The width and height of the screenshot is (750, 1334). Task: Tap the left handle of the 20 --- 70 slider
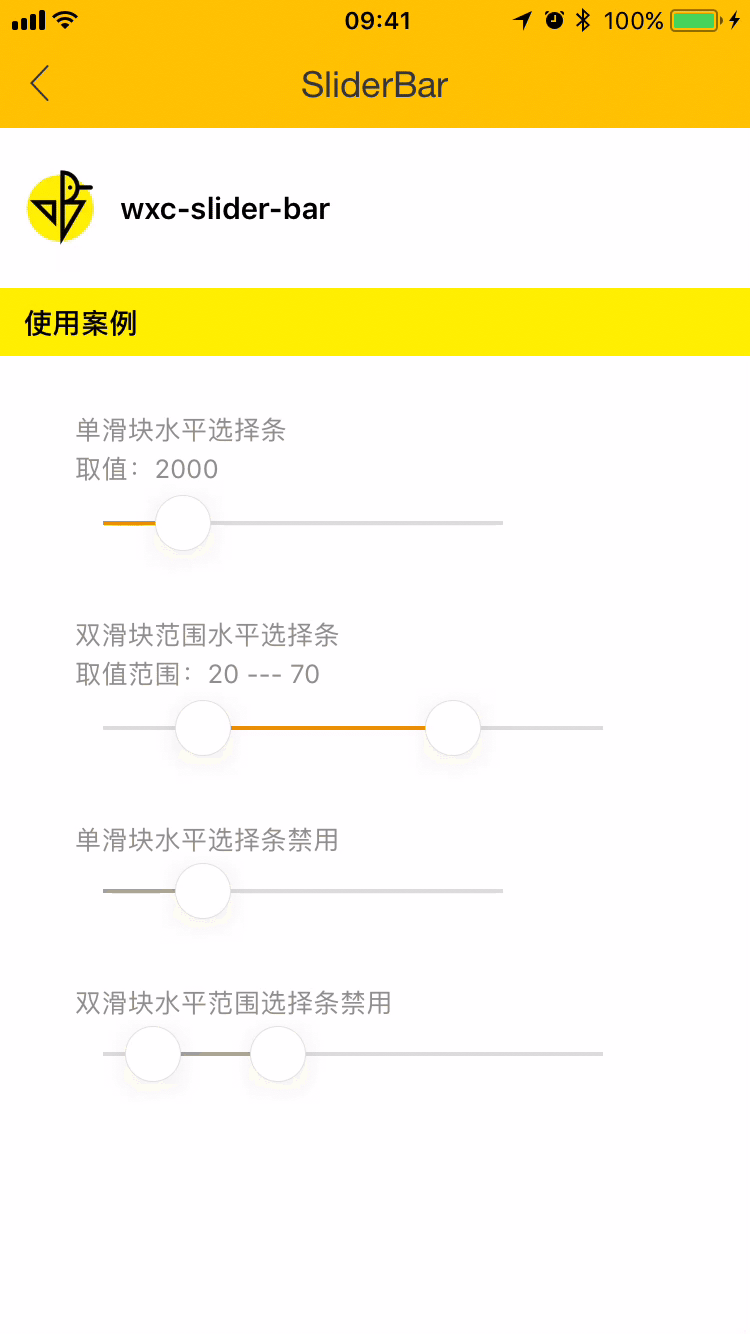point(203,728)
